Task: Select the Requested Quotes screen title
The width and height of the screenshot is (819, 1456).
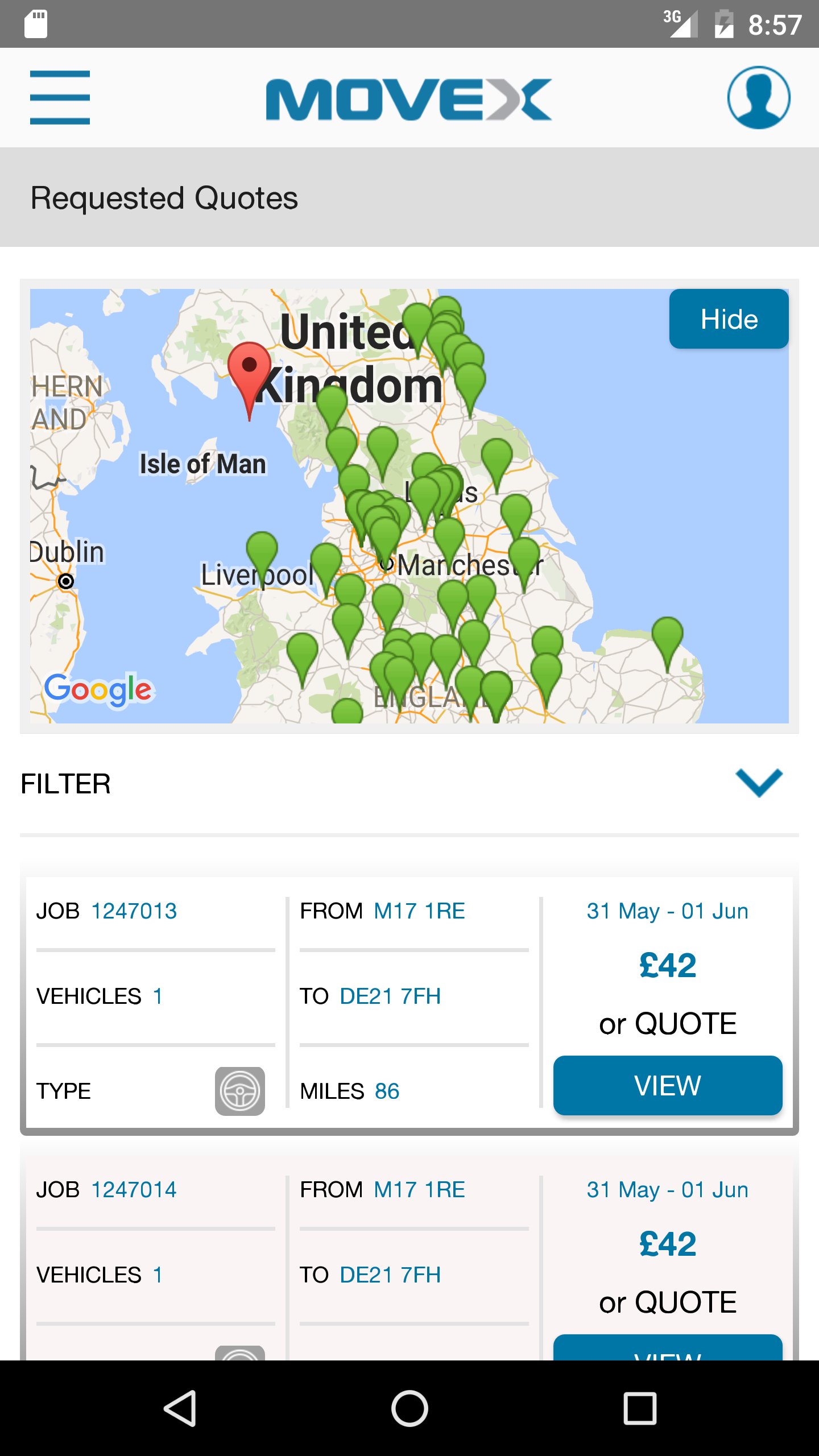Action: (x=164, y=197)
